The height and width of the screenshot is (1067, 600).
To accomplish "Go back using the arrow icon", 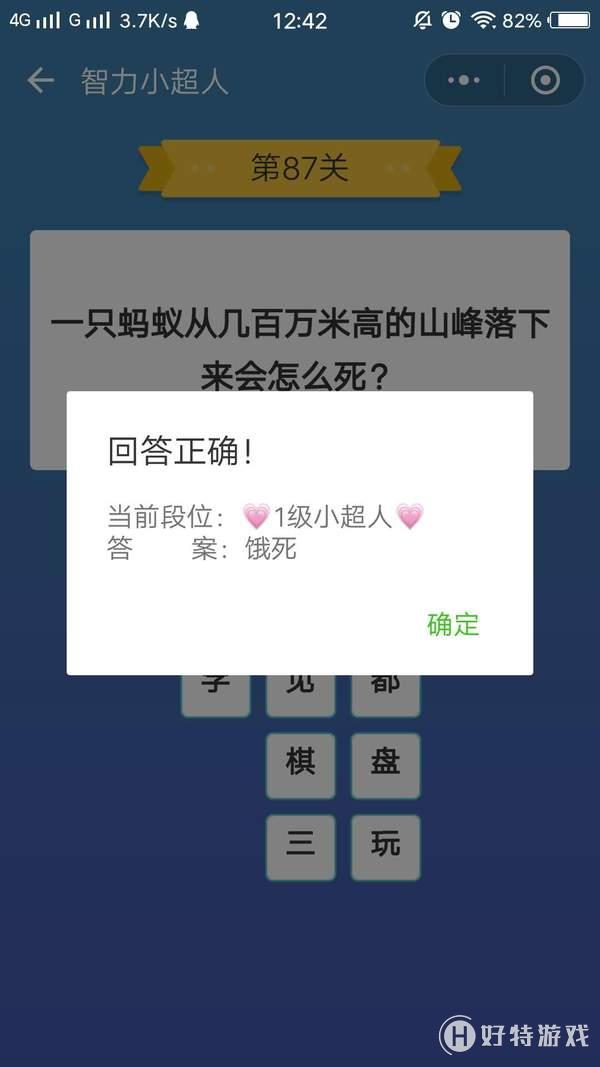I will [40, 80].
